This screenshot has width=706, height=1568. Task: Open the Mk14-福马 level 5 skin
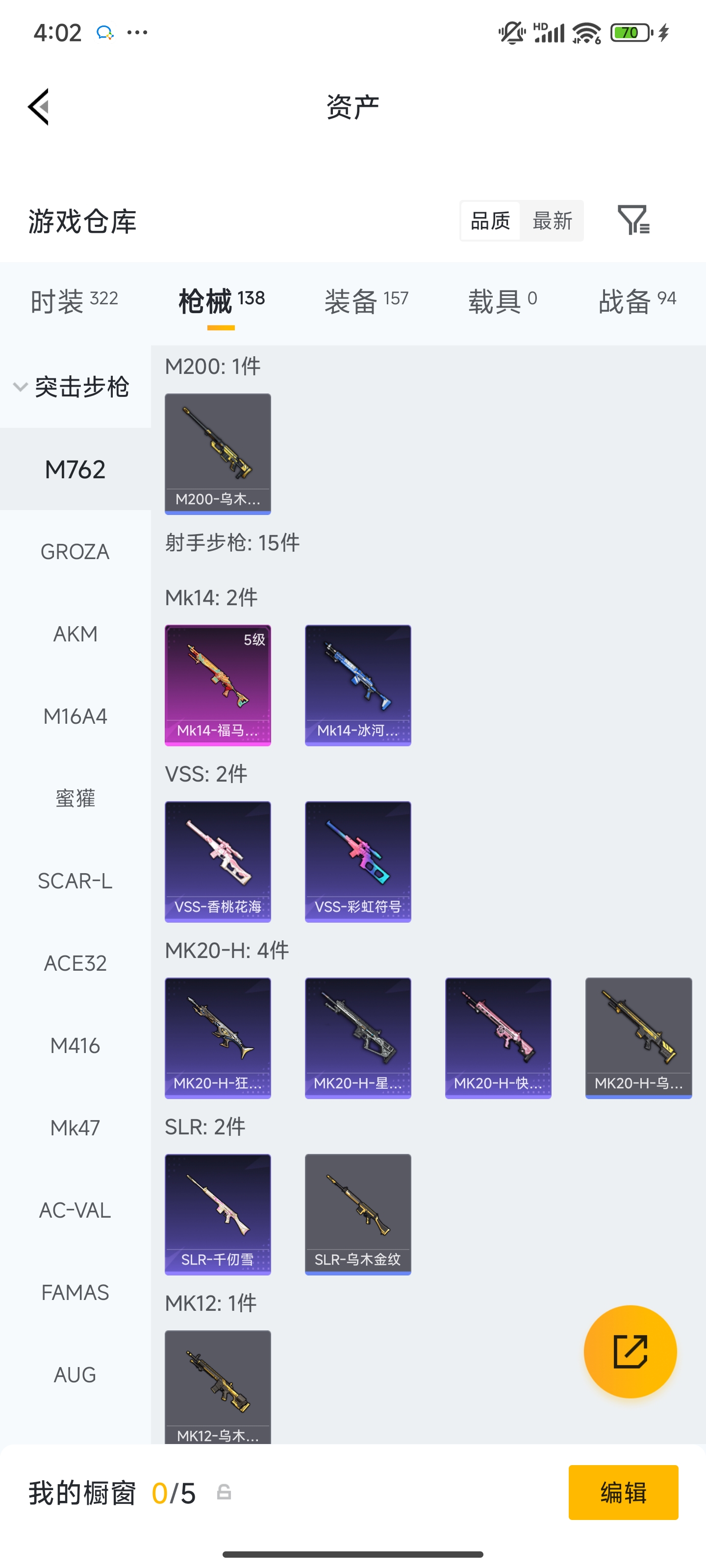point(218,685)
